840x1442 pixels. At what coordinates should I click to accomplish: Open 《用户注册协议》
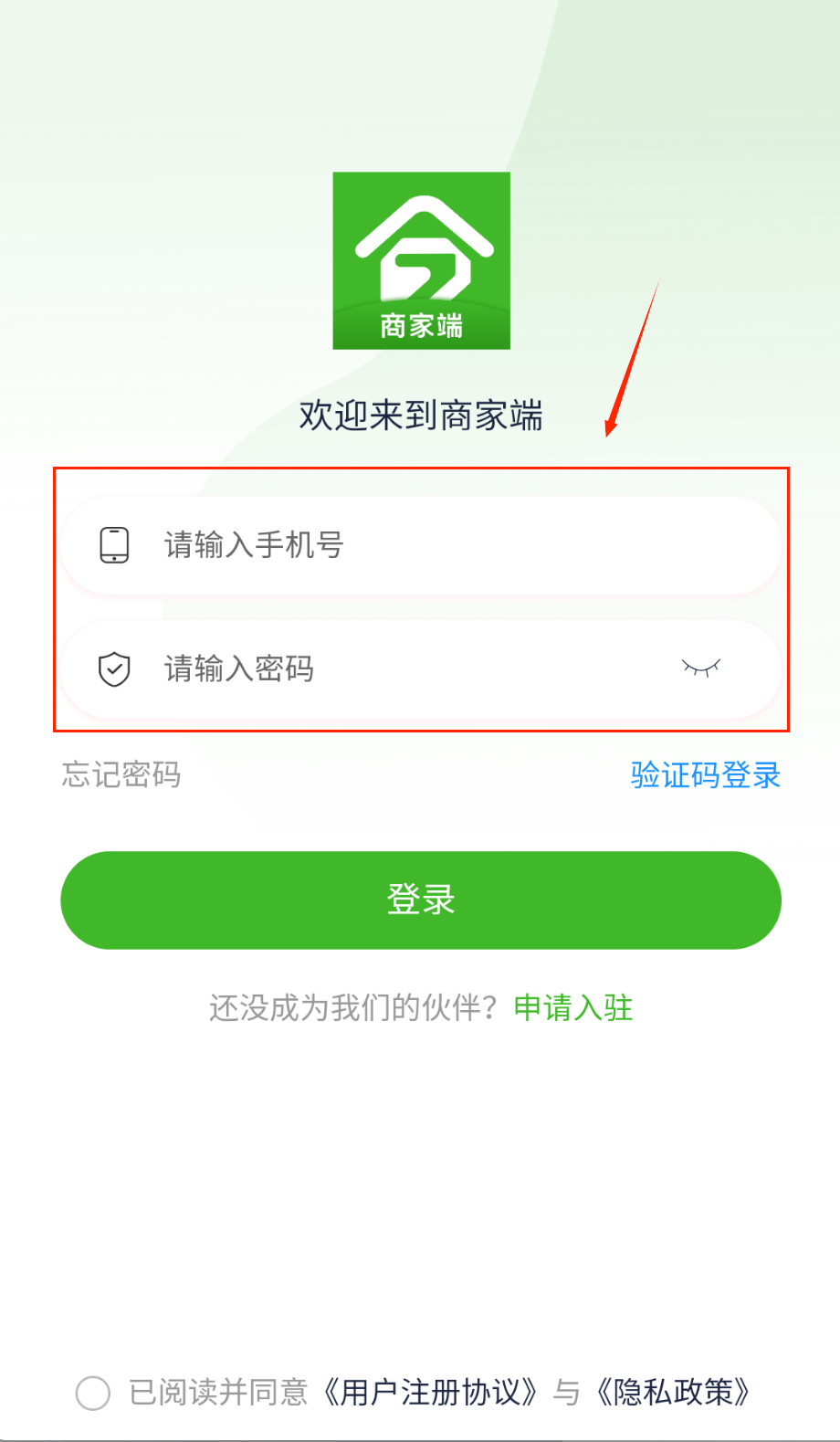click(x=430, y=1393)
